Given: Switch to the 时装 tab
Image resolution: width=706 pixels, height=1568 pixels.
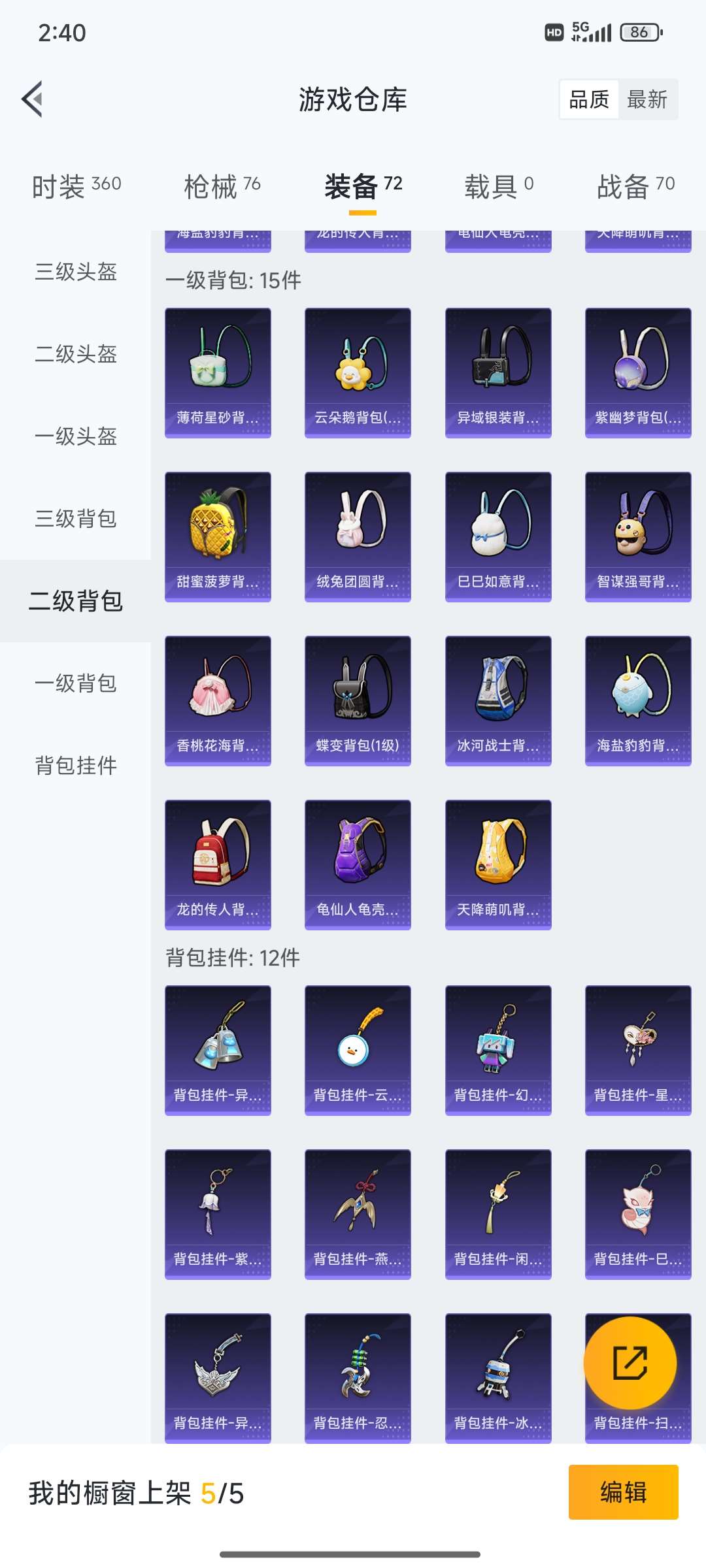Looking at the screenshot, I should (76, 186).
